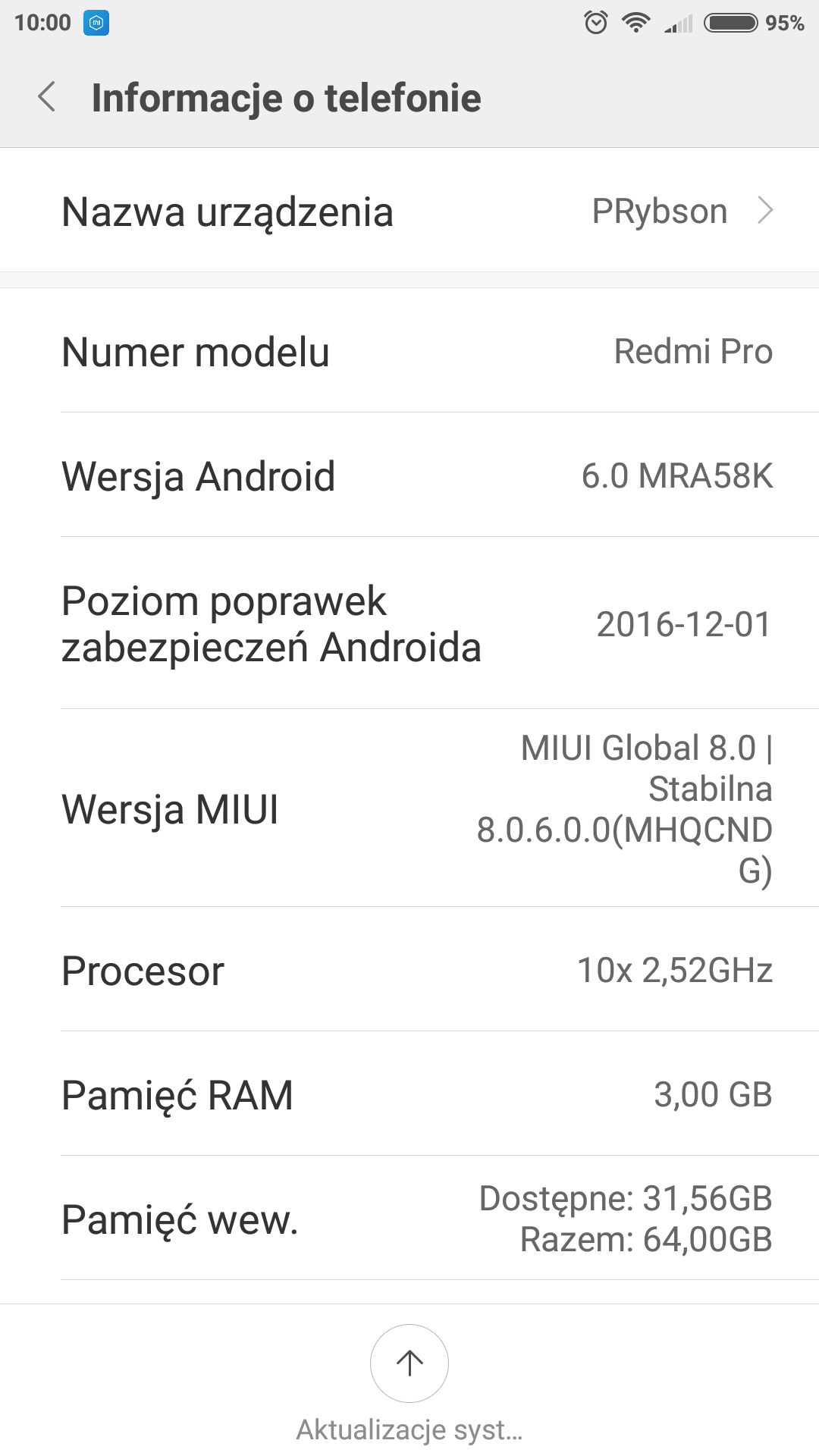Tap the Wersja Android row
This screenshot has width=819, height=1456.
(409, 475)
